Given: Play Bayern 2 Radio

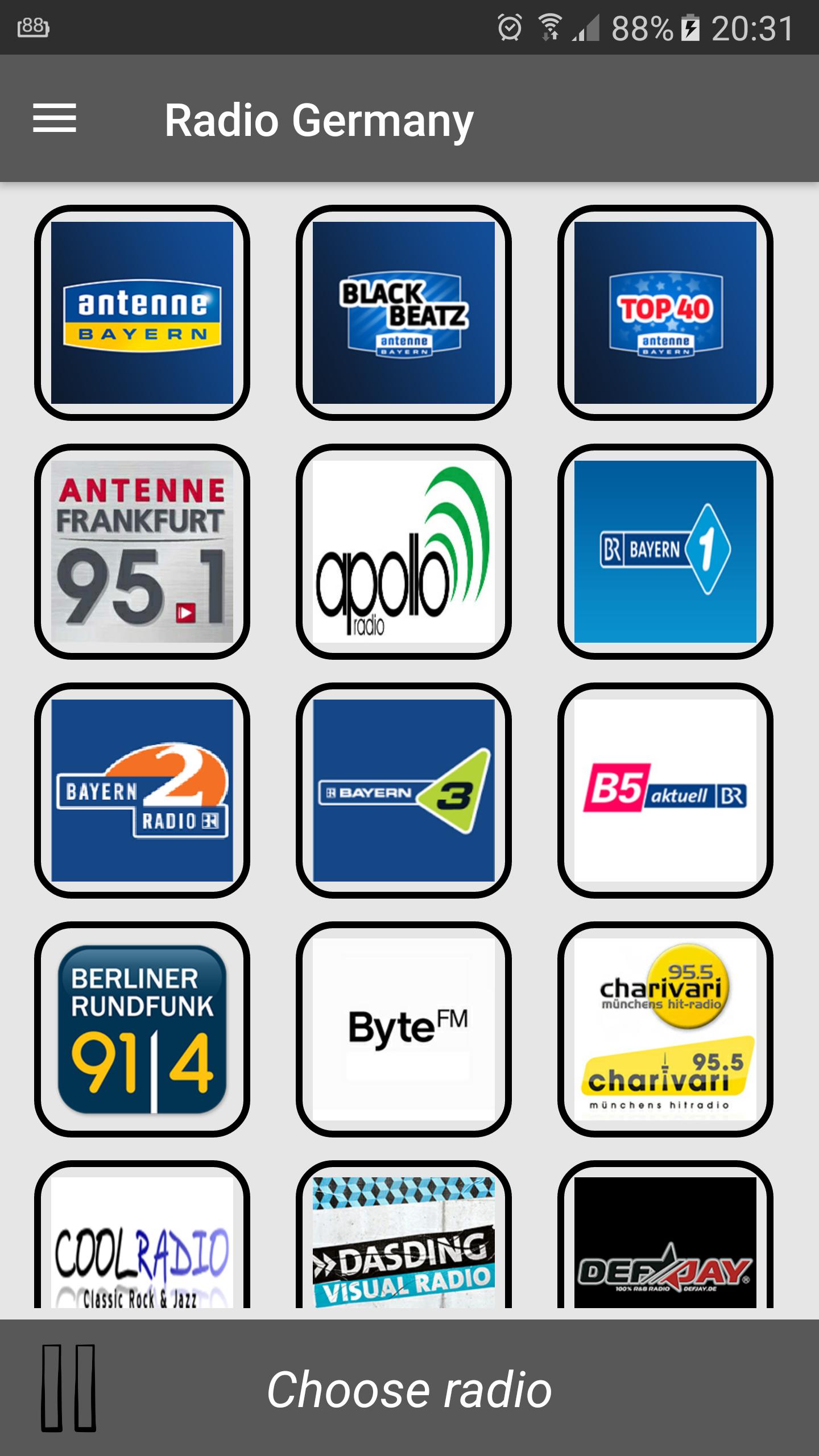Looking at the screenshot, I should [142, 791].
